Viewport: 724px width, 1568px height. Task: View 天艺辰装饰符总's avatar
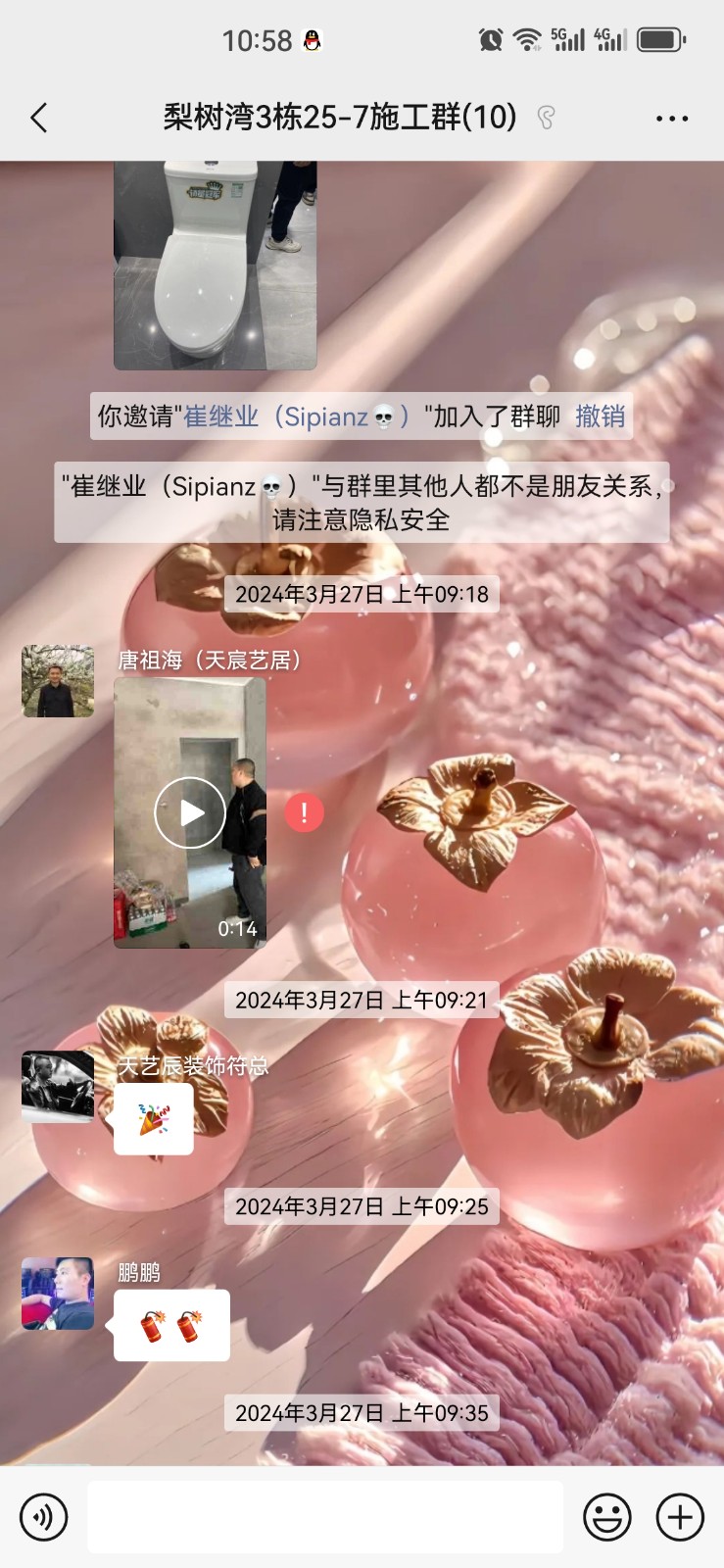pos(58,1087)
